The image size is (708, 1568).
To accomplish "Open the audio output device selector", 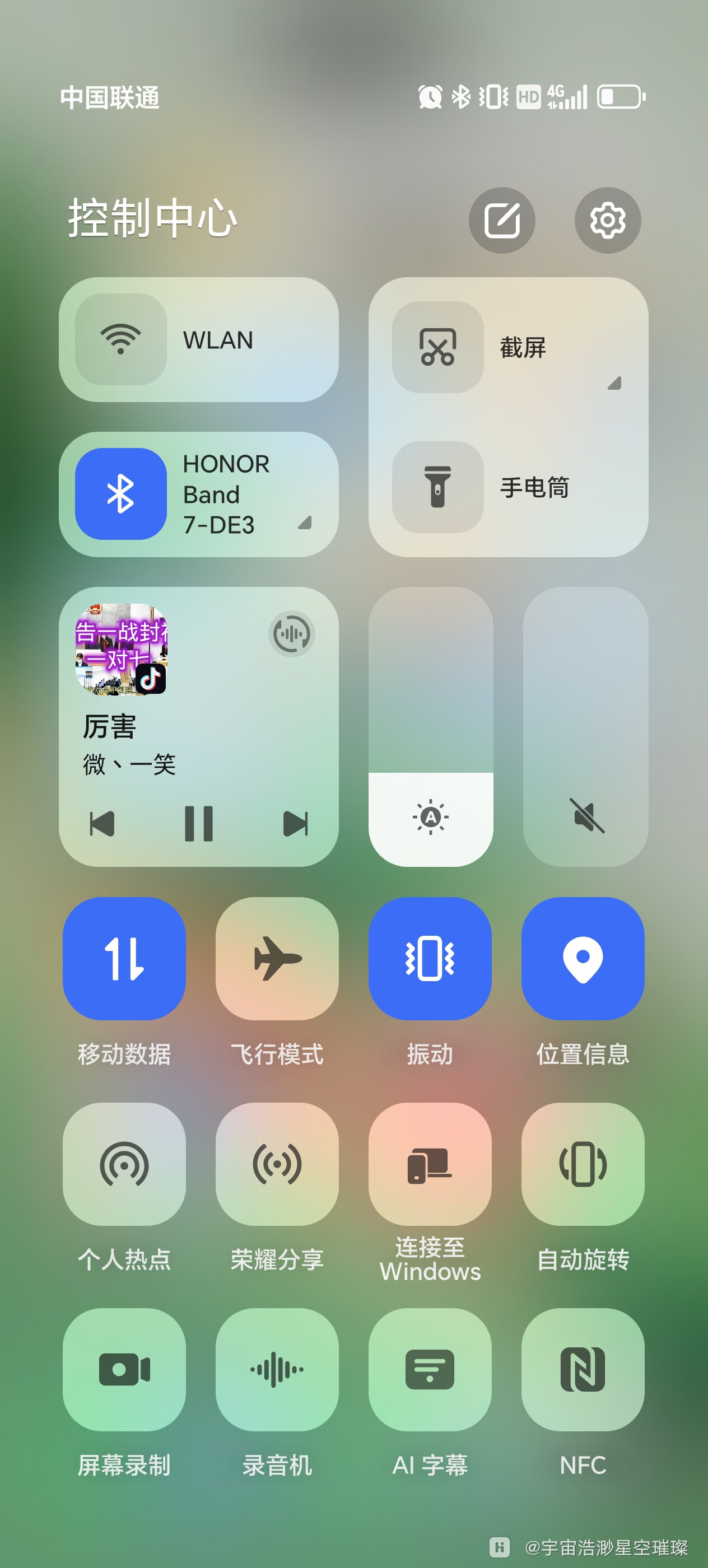I will point(293,636).
